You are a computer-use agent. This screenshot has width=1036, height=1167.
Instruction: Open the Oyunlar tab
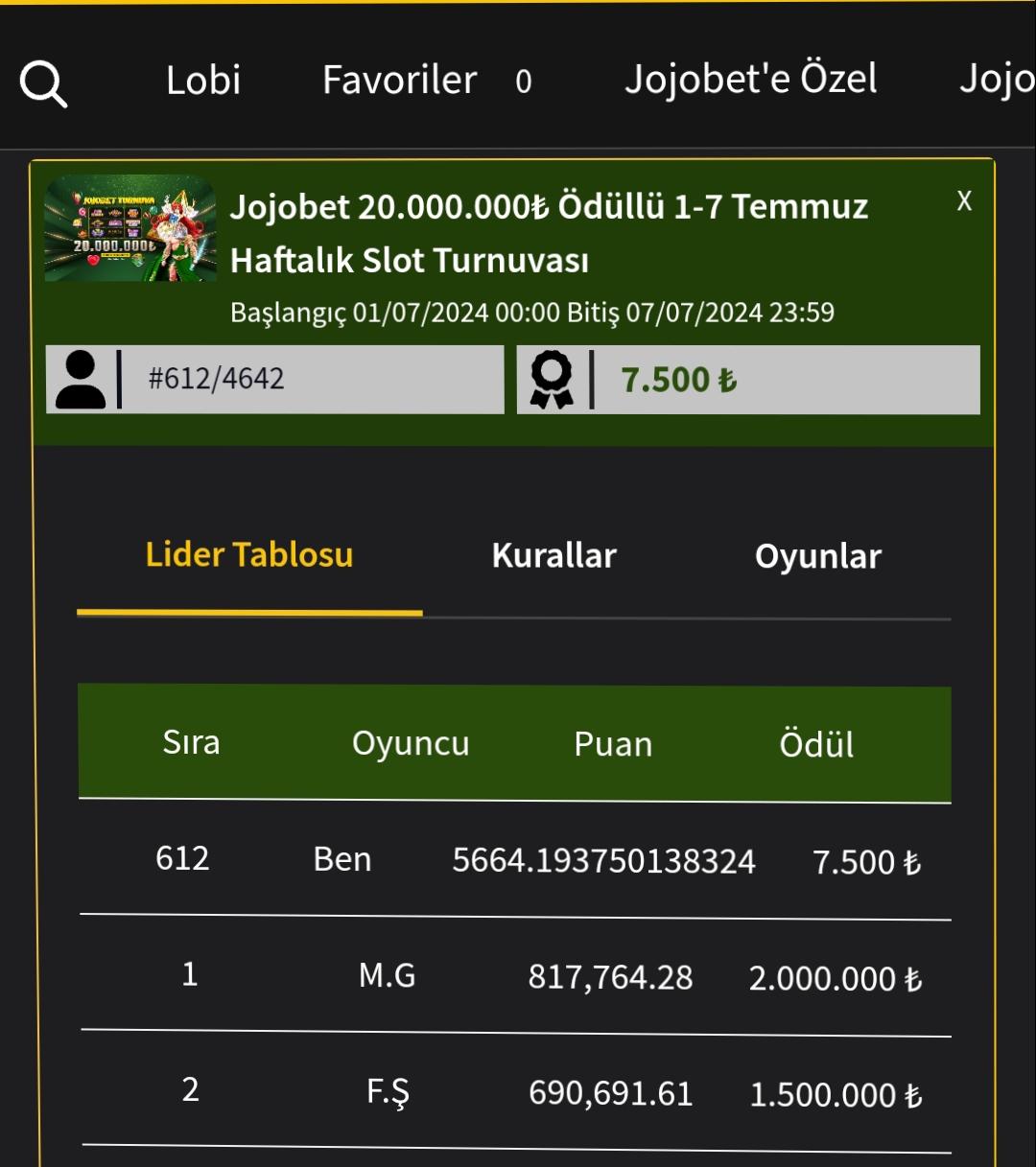click(817, 557)
